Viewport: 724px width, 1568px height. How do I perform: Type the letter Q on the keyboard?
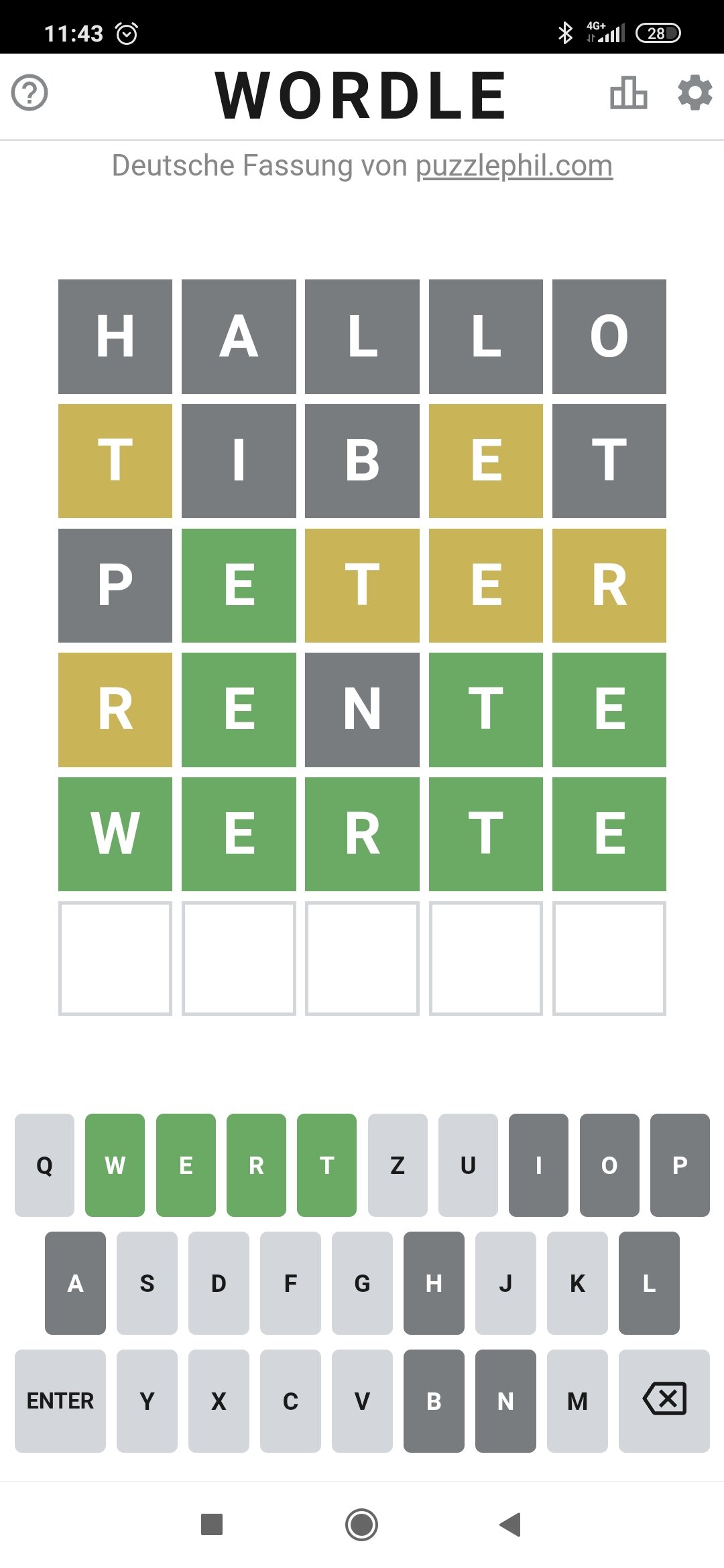[x=44, y=1165]
